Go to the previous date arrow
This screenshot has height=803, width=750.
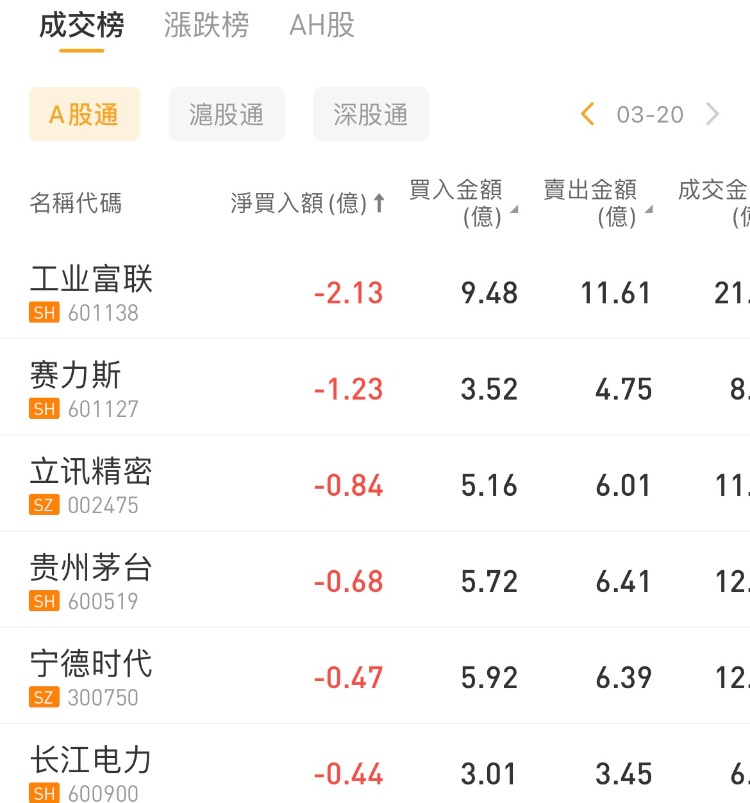pyautogui.click(x=588, y=115)
